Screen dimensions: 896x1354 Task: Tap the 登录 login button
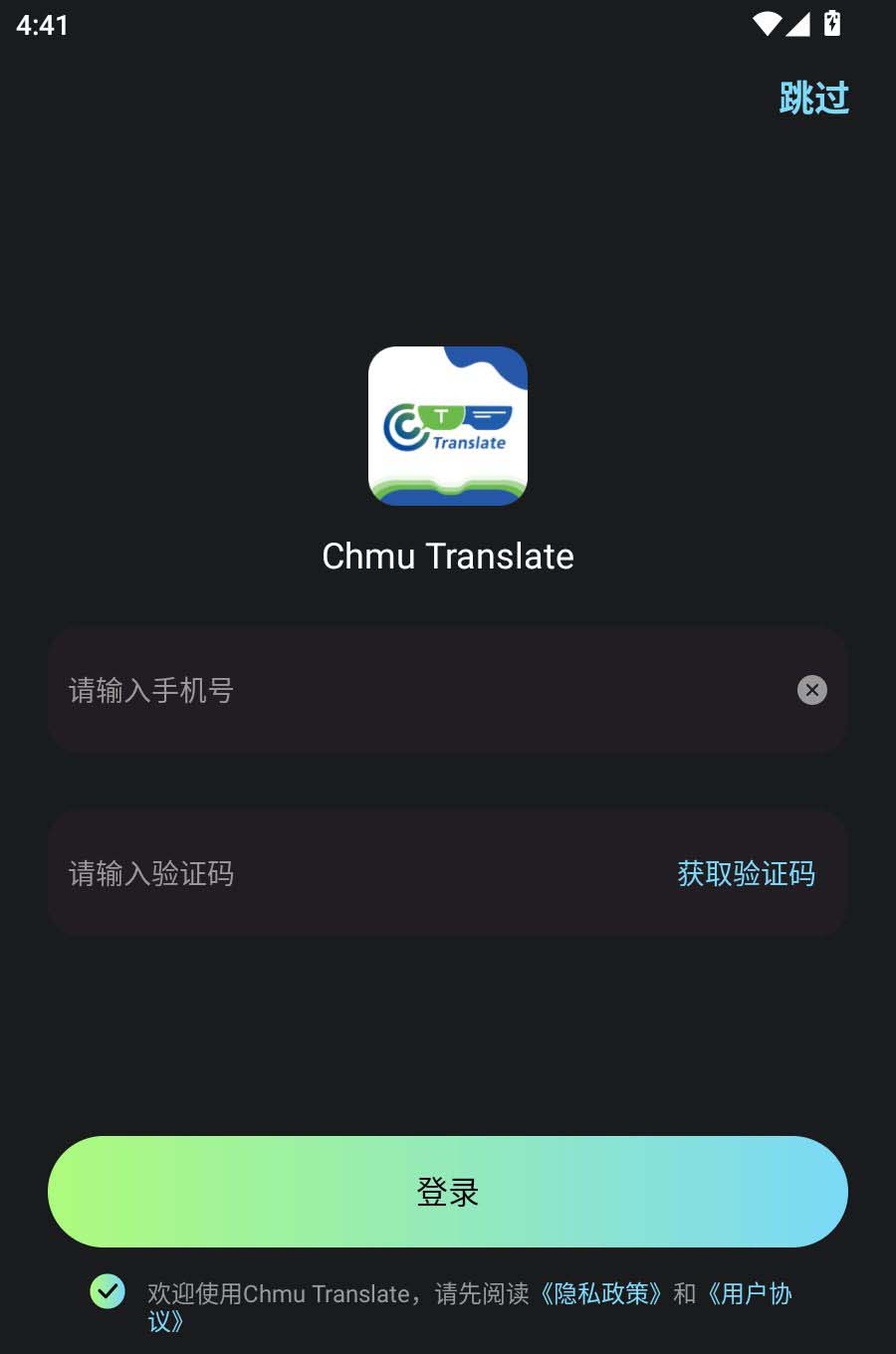[x=448, y=1191]
